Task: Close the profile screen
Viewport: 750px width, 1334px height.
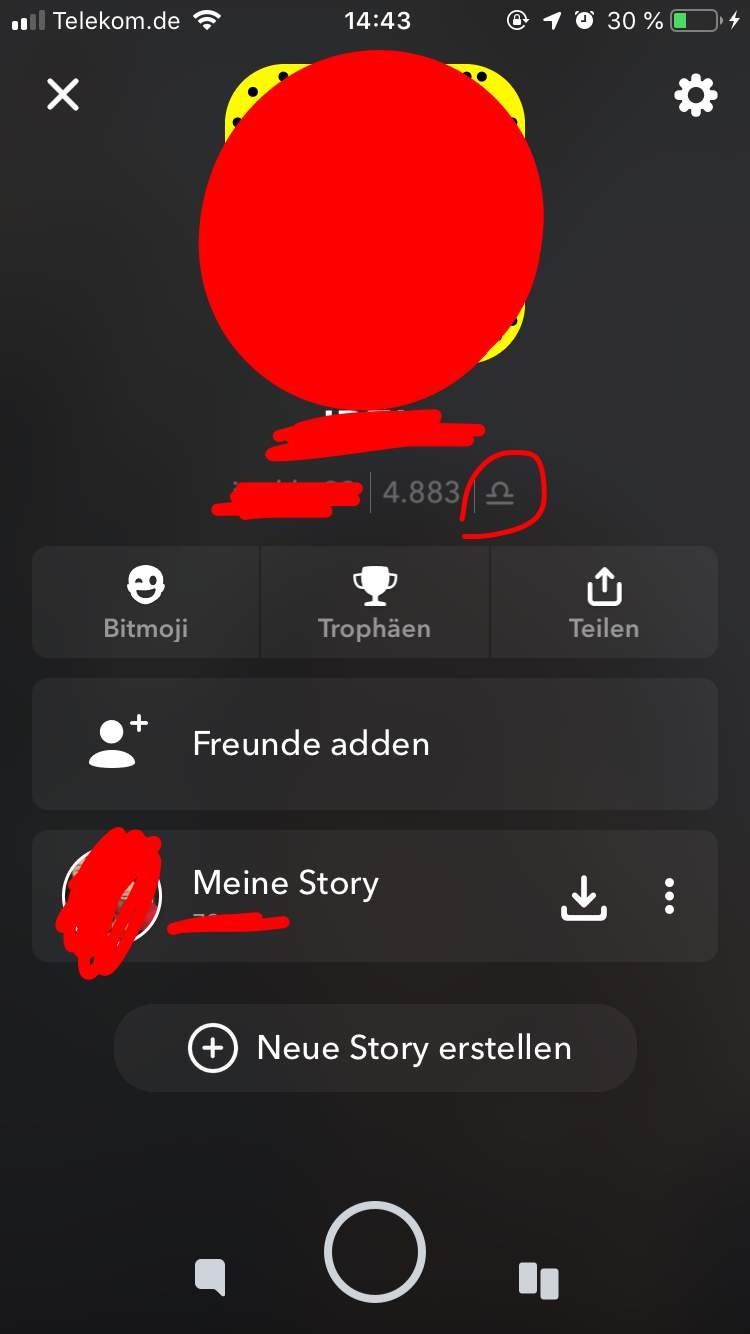Action: [63, 96]
